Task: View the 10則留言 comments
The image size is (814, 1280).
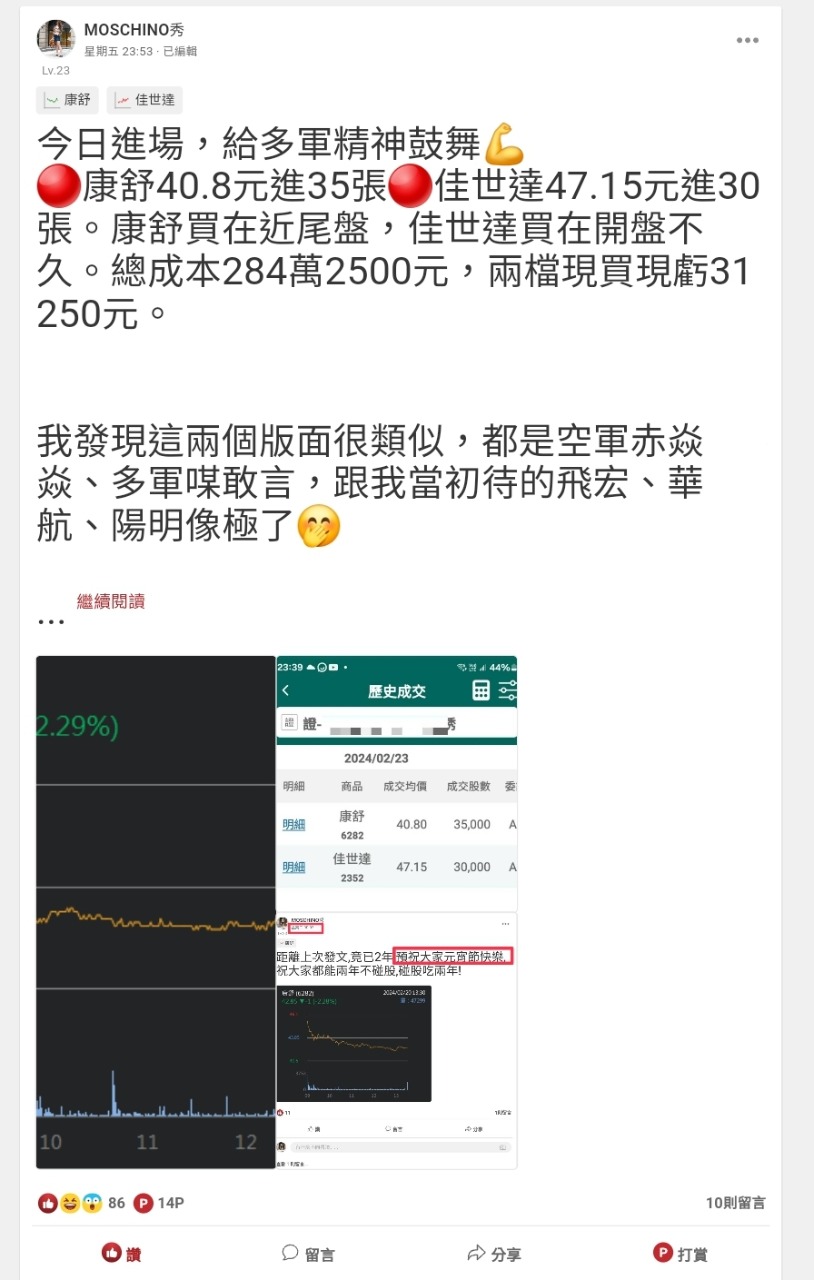Action: click(x=735, y=1203)
